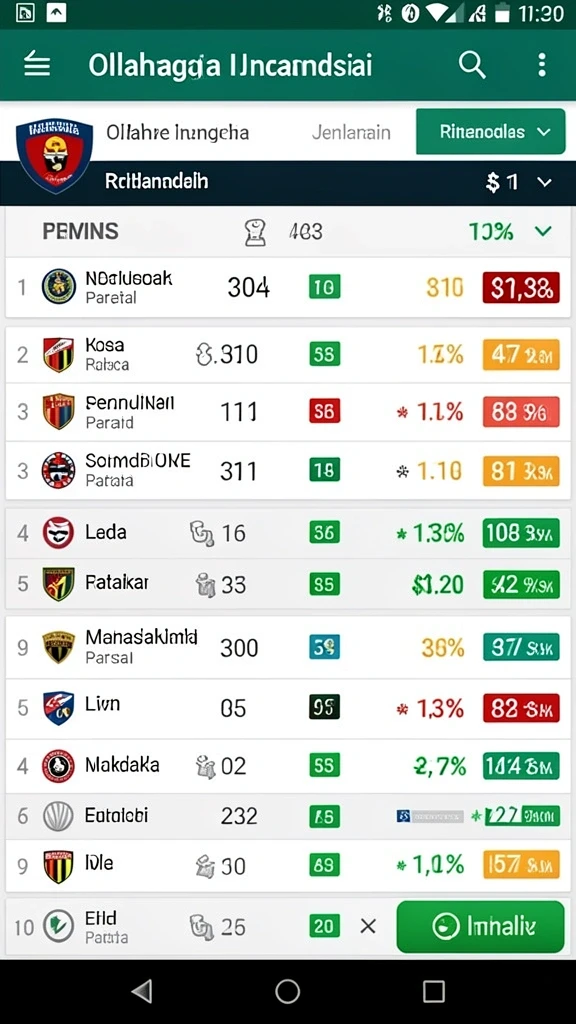Dismiss with the X beside Imhaliv

(368, 926)
